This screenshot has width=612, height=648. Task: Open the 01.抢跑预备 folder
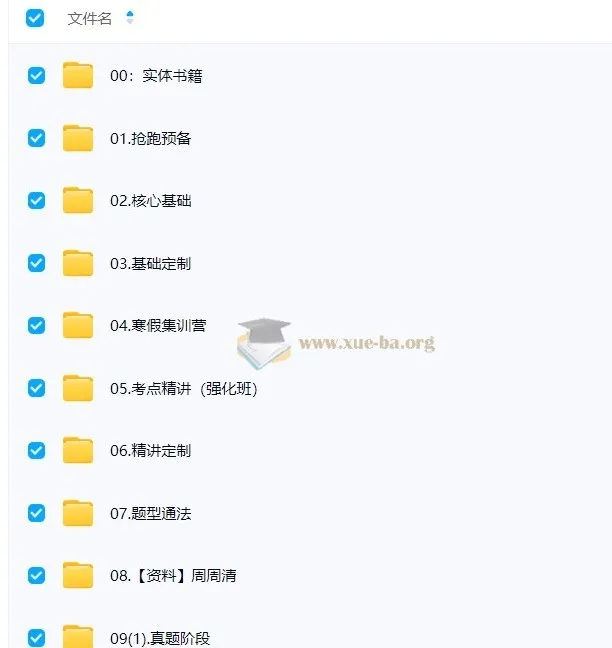150,139
